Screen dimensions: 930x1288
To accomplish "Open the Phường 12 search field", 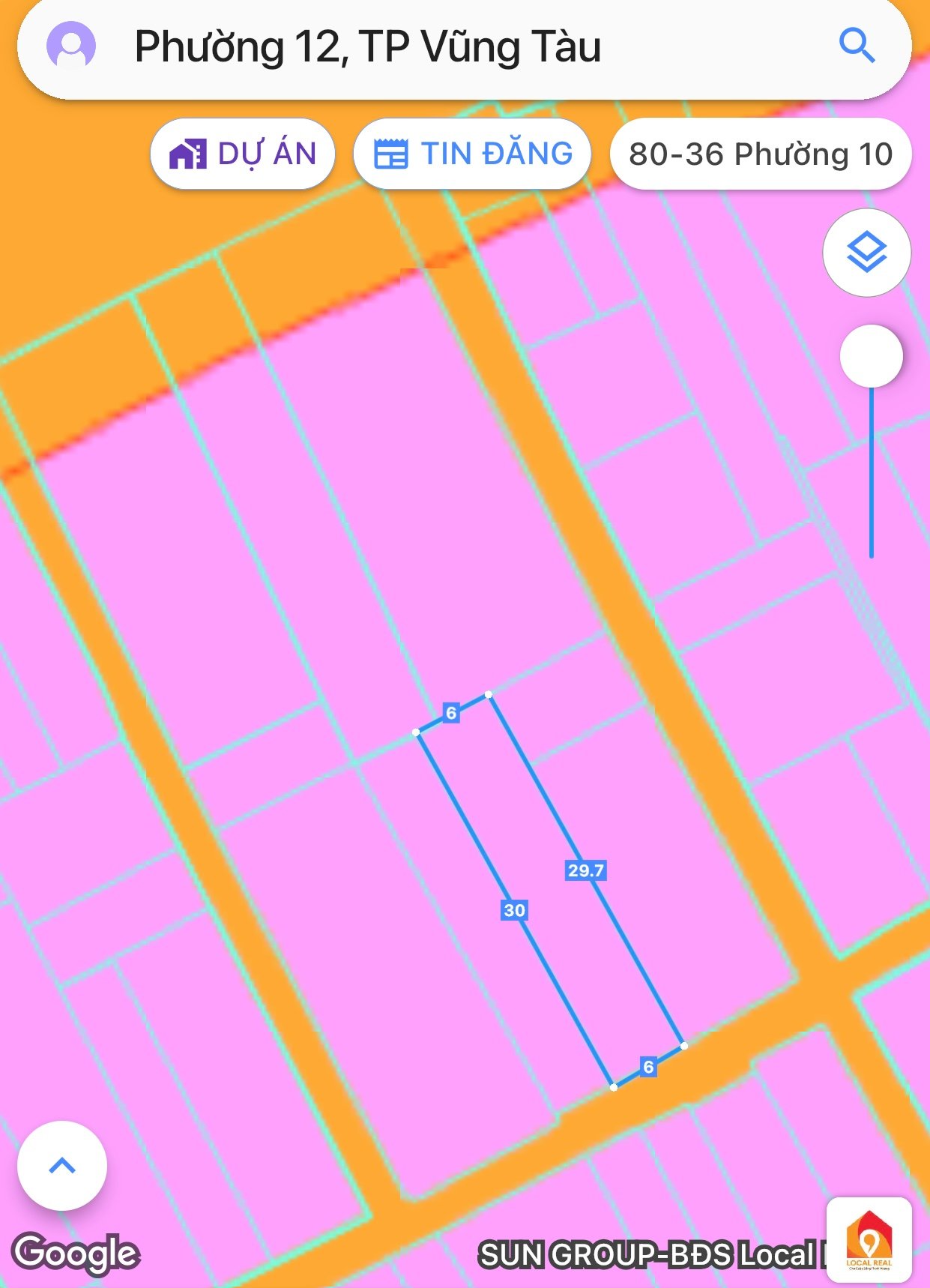I will (450, 46).
